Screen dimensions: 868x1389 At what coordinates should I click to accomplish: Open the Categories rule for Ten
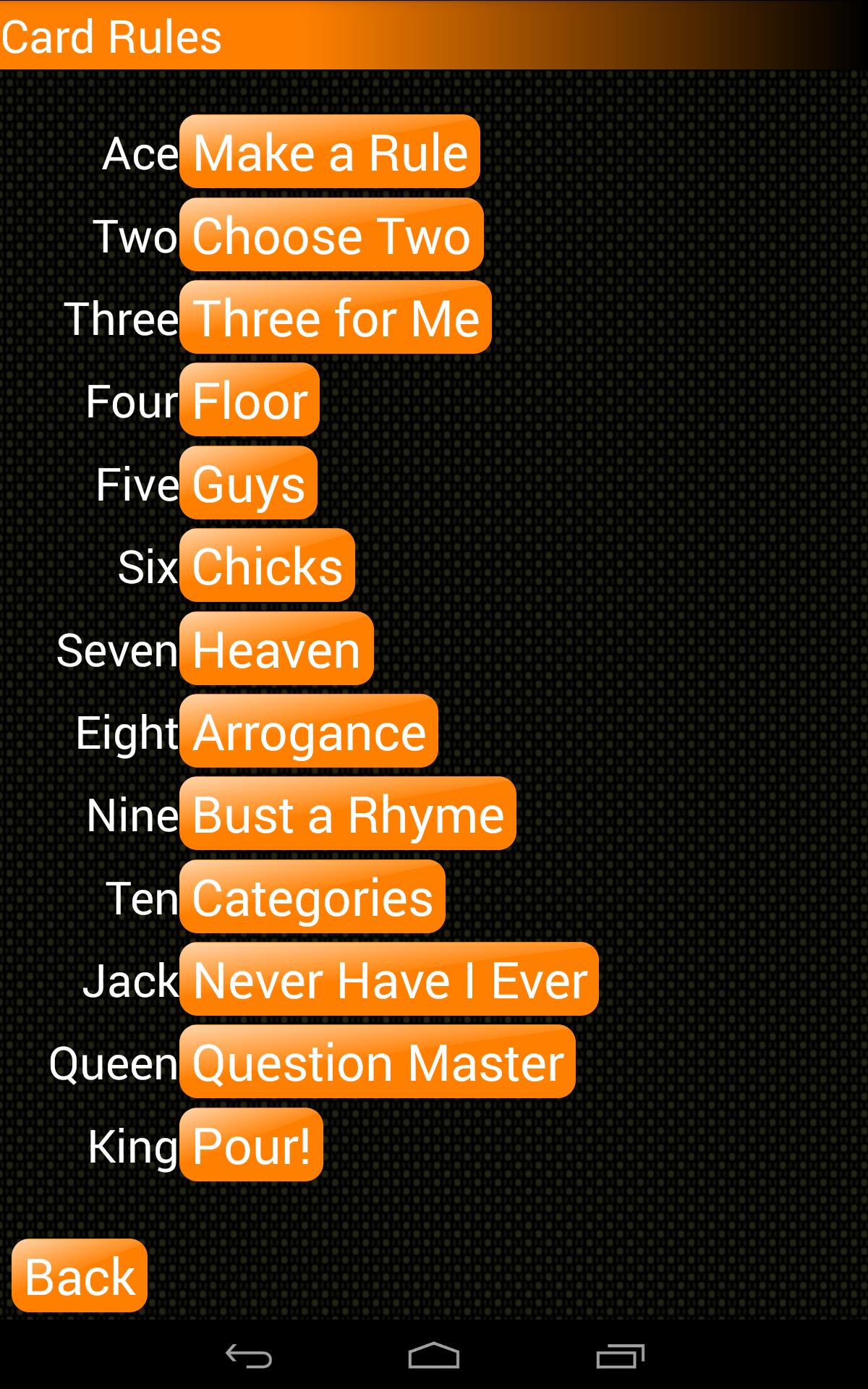click(312, 897)
